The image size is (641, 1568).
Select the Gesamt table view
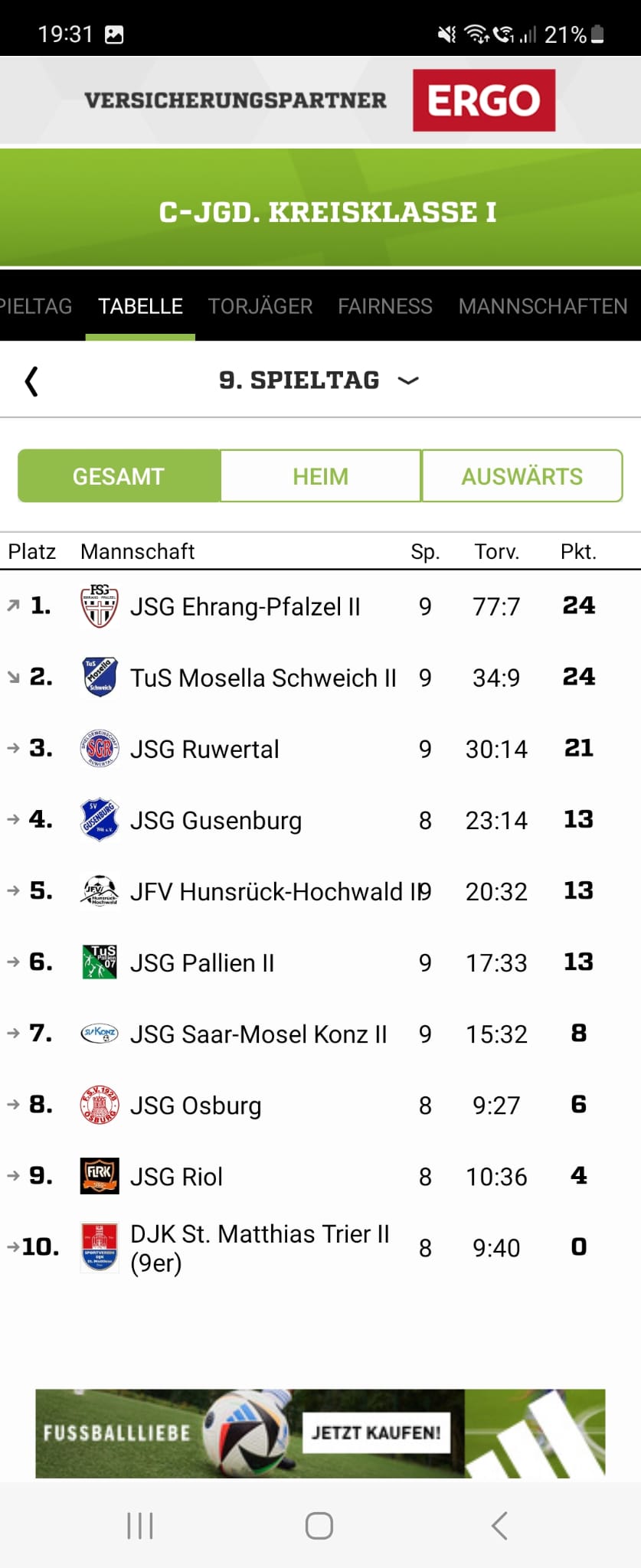pyautogui.click(x=119, y=476)
